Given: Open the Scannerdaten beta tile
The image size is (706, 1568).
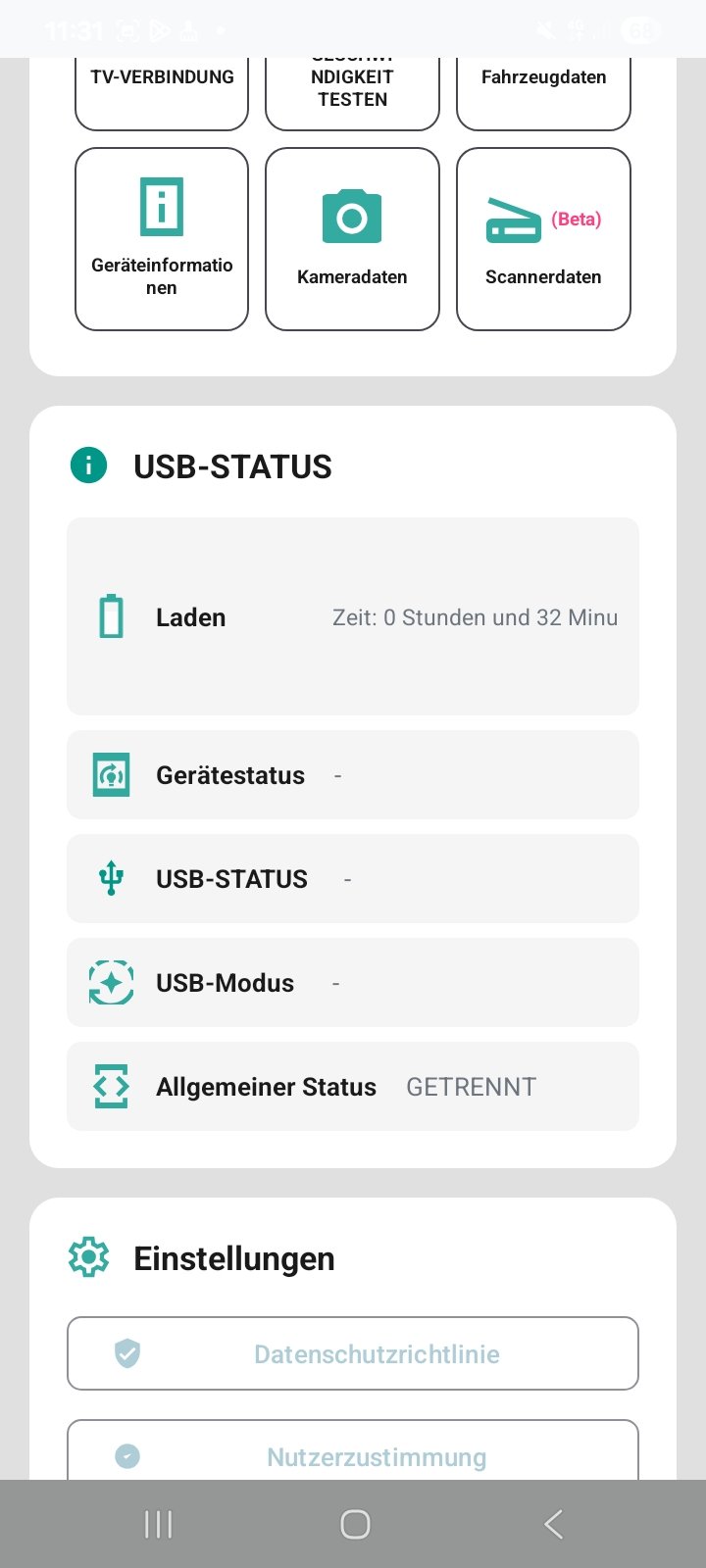Looking at the screenshot, I should tap(543, 239).
